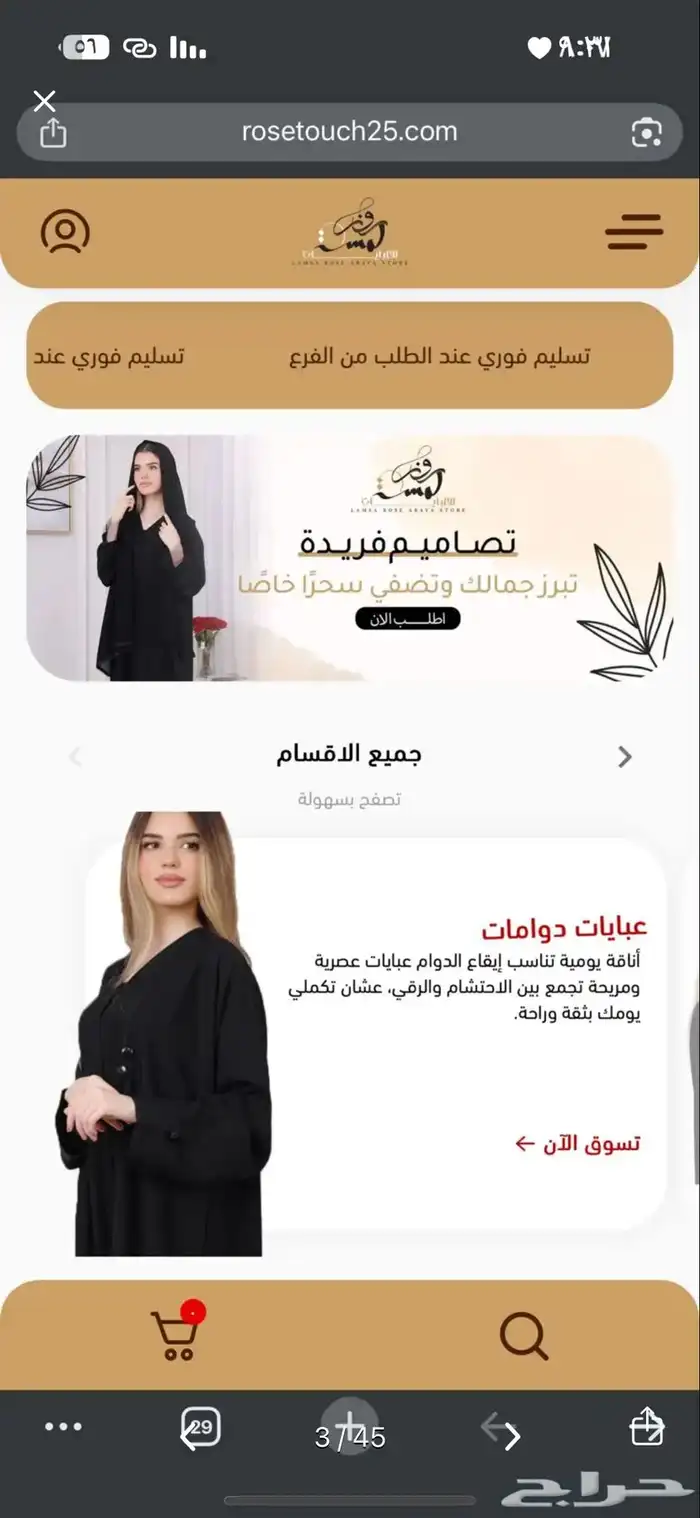Go to the next category with the right arrow
The width and height of the screenshot is (700, 1518).
[x=625, y=757]
